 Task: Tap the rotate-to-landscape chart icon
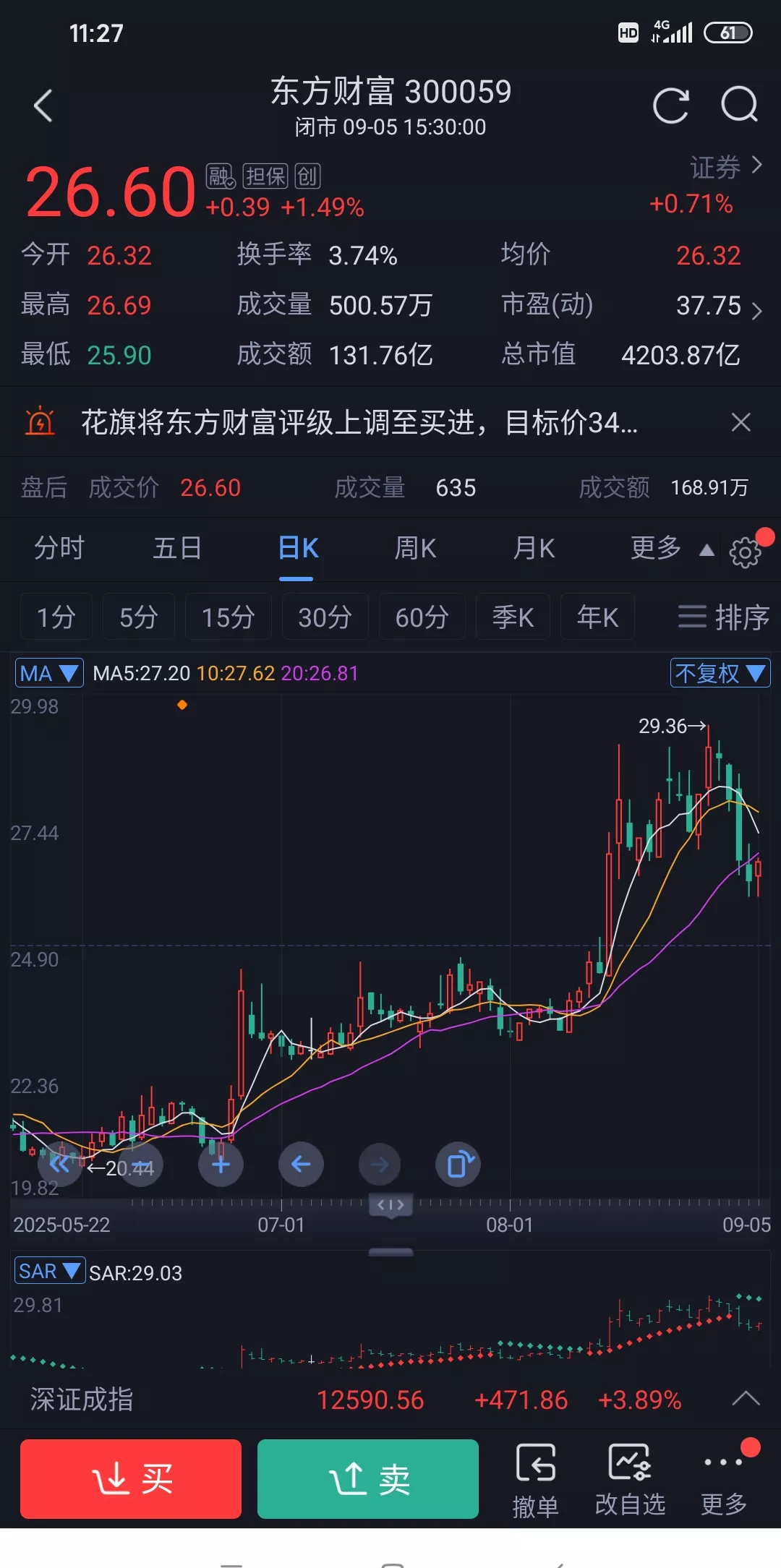458,1164
